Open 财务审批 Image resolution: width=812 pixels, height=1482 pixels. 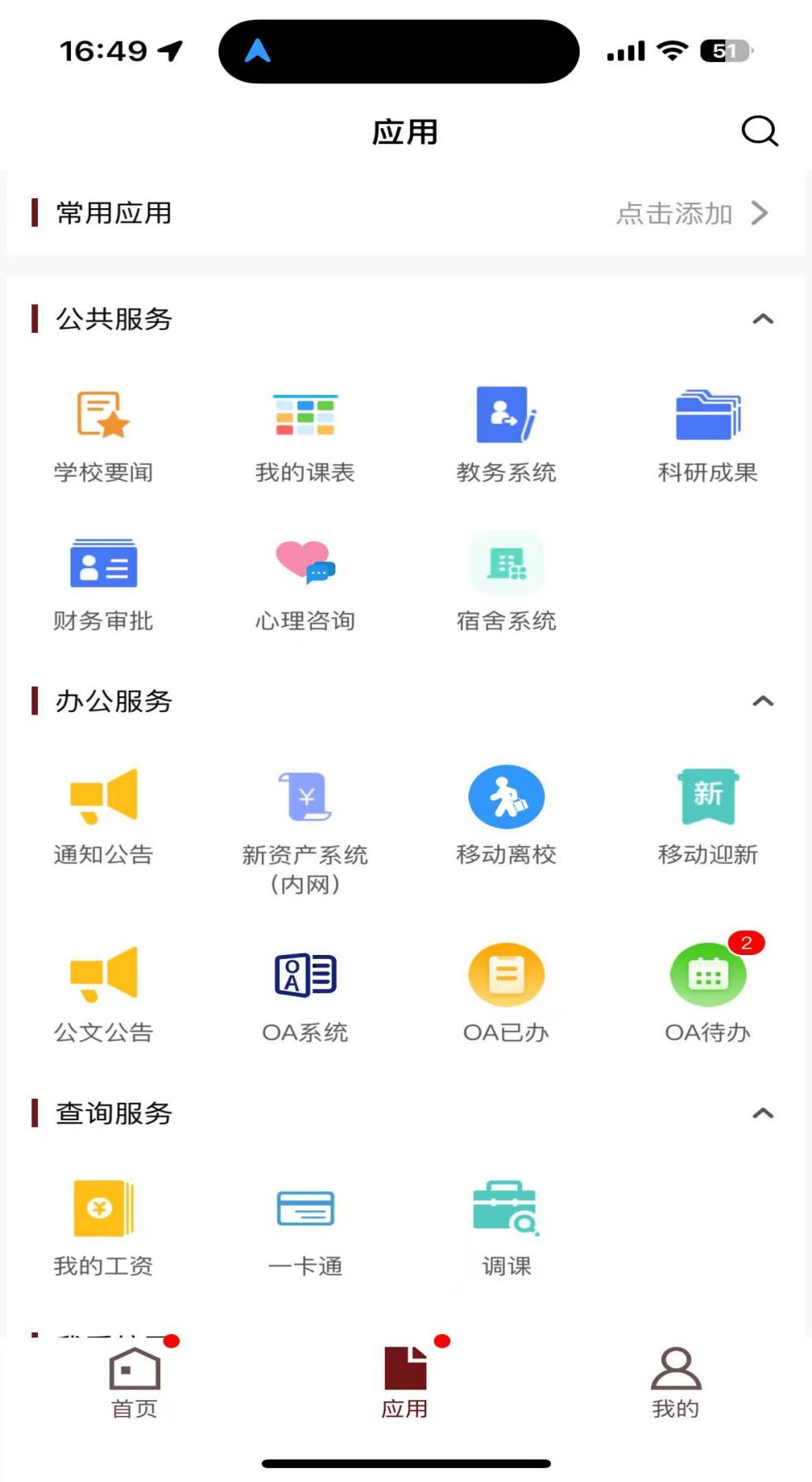(103, 585)
